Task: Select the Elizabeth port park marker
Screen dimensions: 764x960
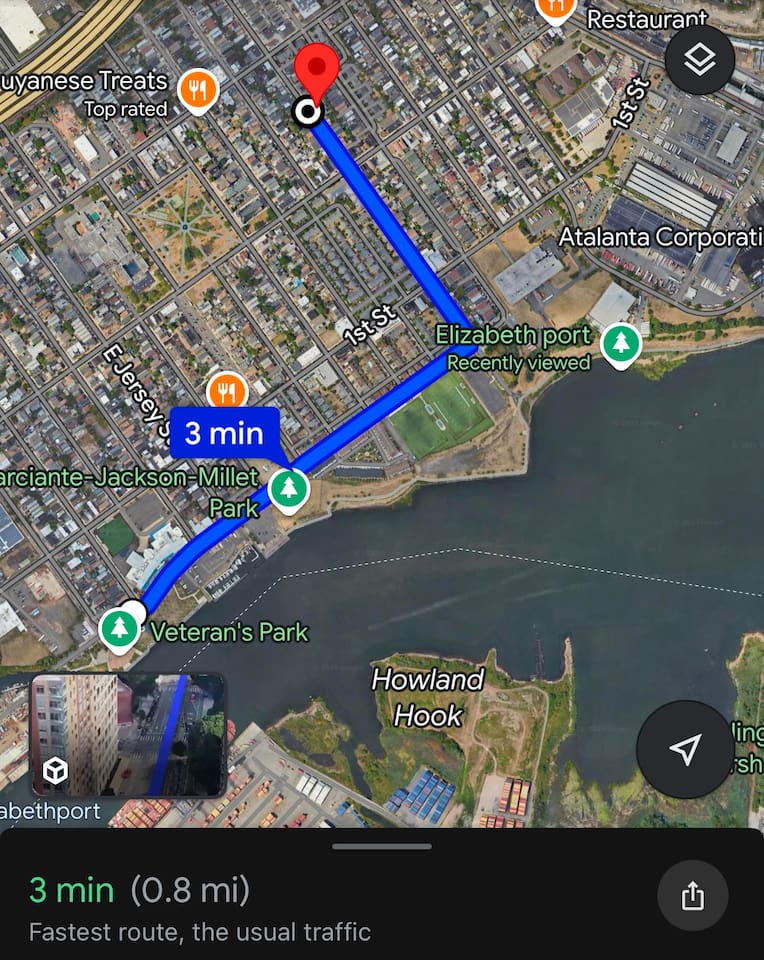Action: click(x=621, y=344)
